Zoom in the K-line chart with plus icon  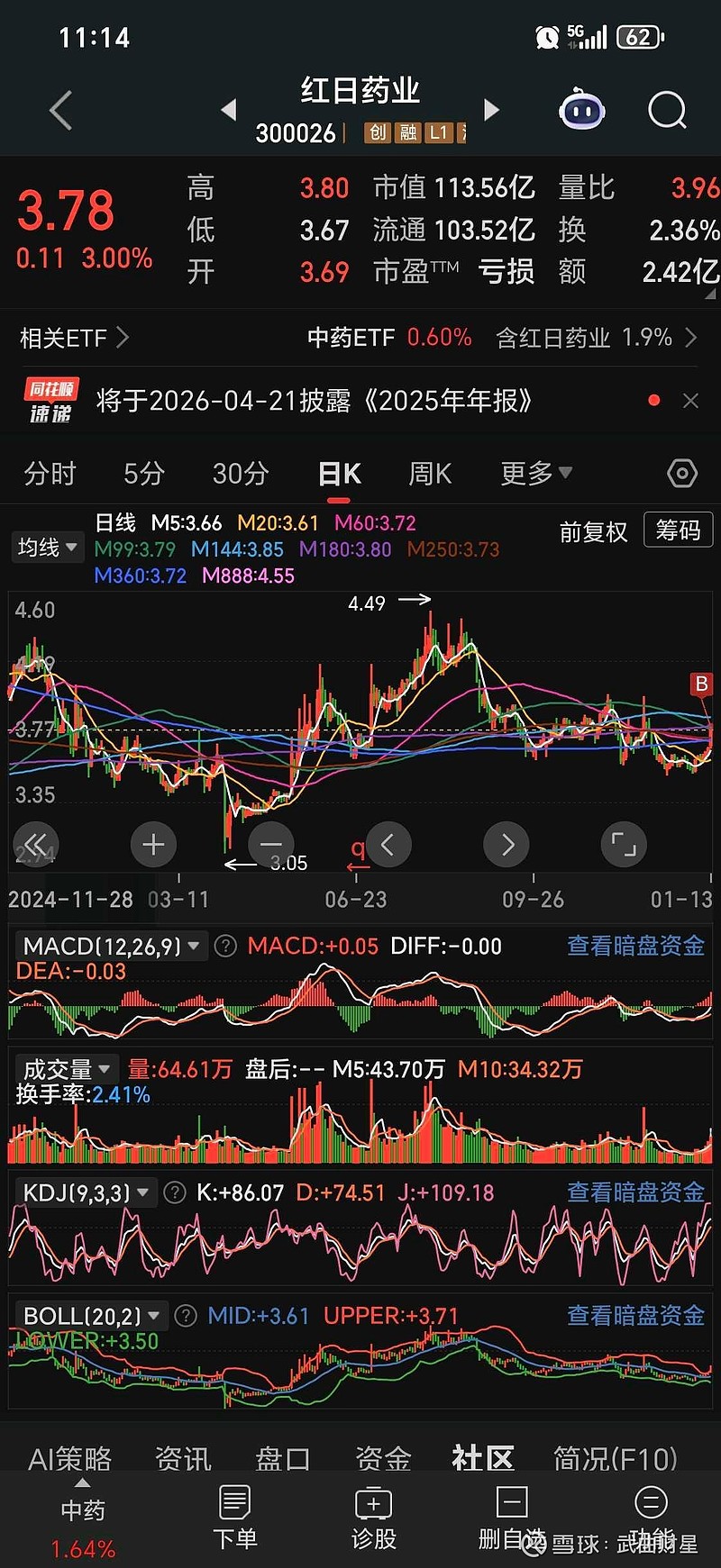tap(153, 844)
